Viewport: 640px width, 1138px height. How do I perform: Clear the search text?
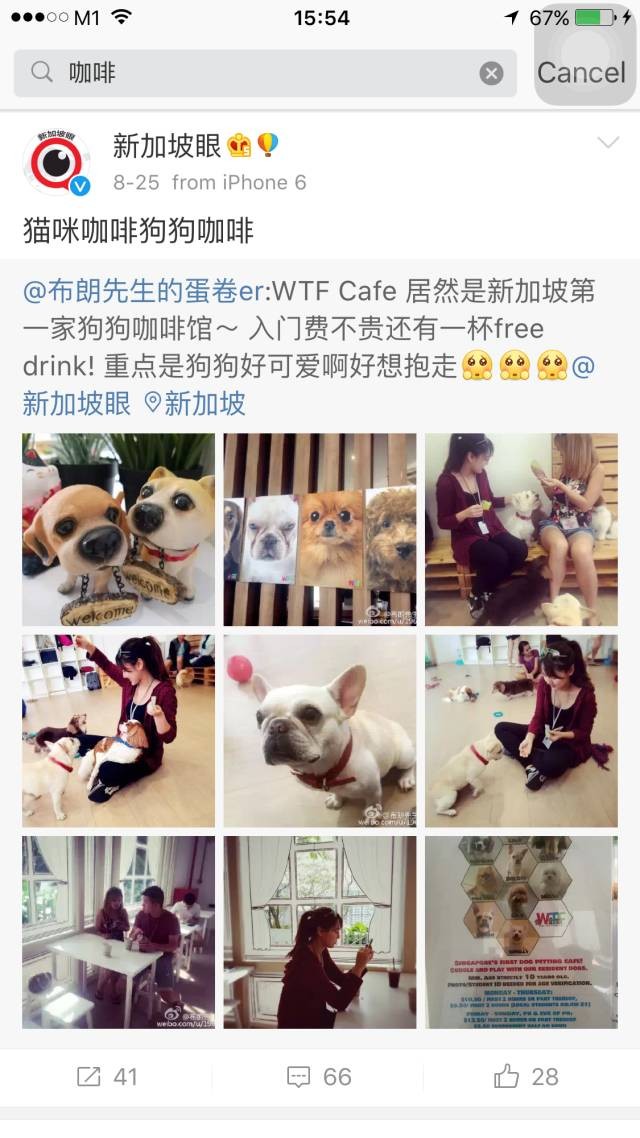pyautogui.click(x=490, y=73)
